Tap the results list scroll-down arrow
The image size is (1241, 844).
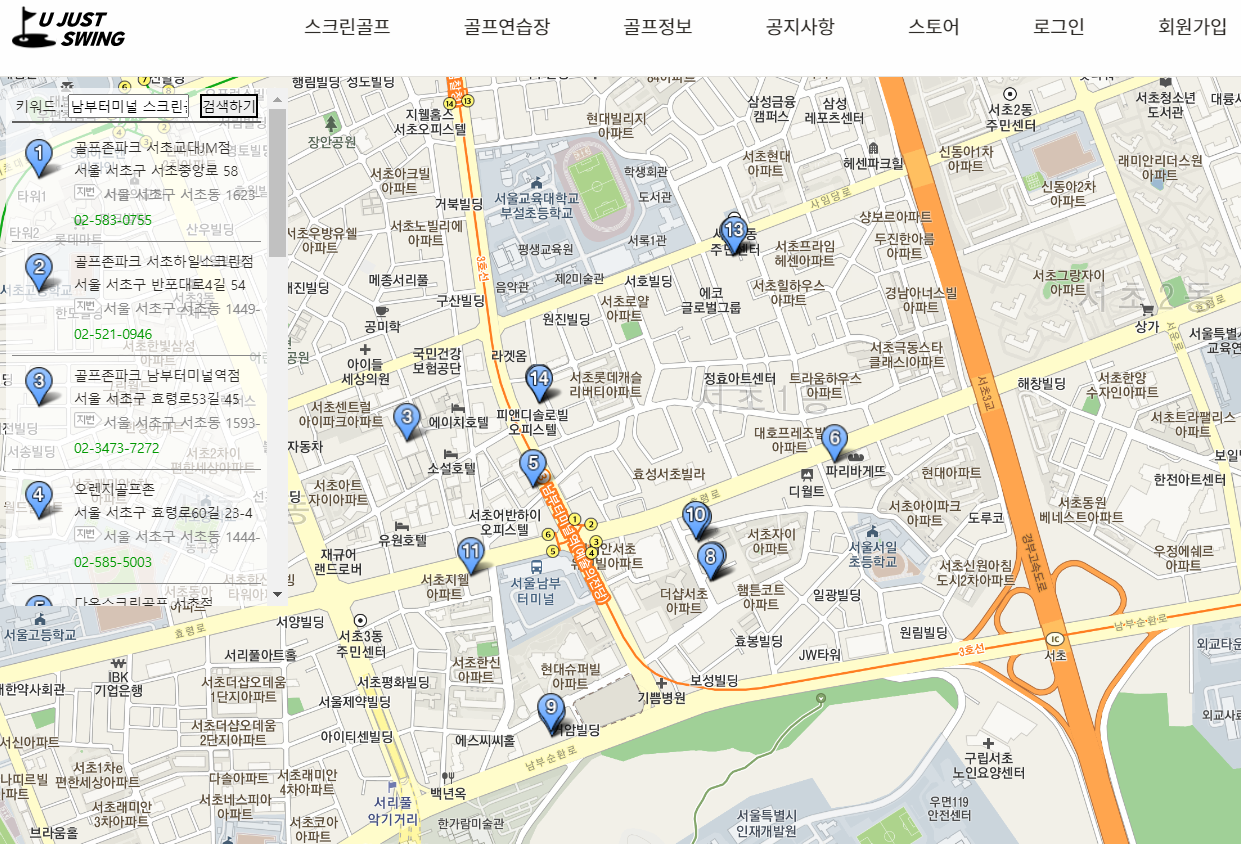pos(277,594)
